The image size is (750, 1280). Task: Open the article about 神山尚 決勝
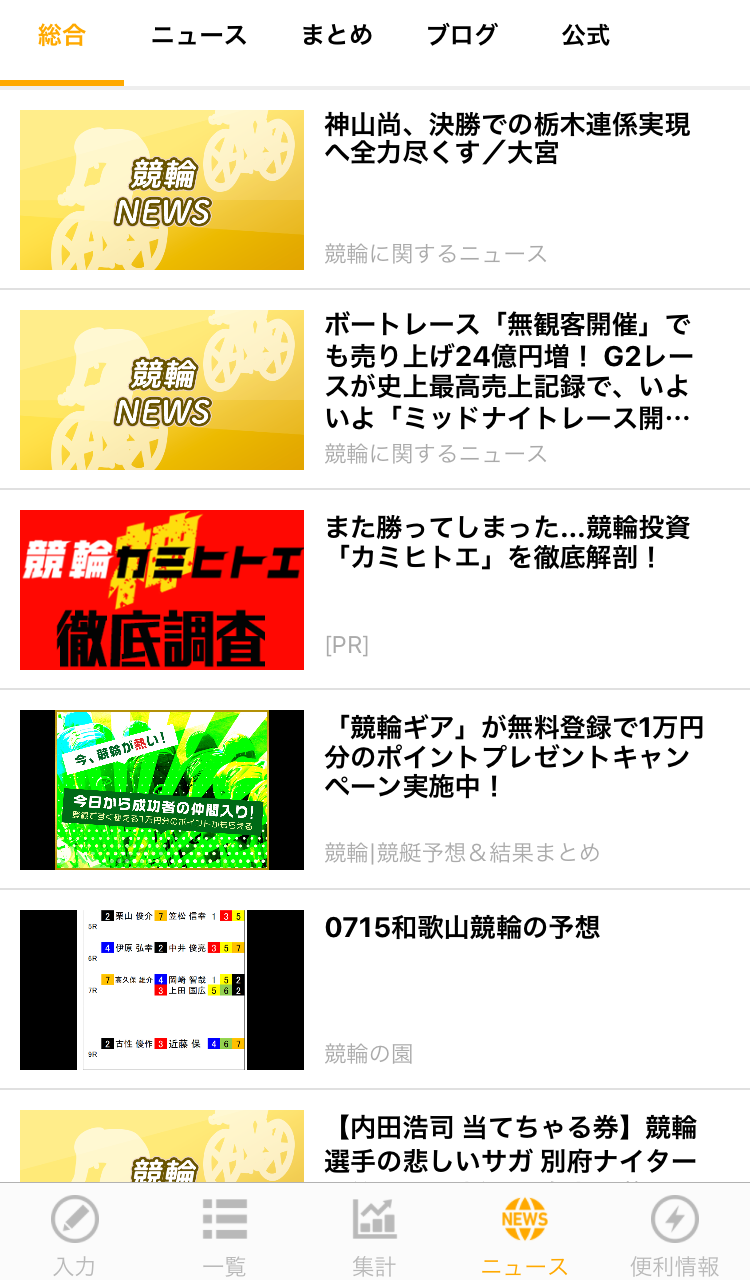click(375, 190)
